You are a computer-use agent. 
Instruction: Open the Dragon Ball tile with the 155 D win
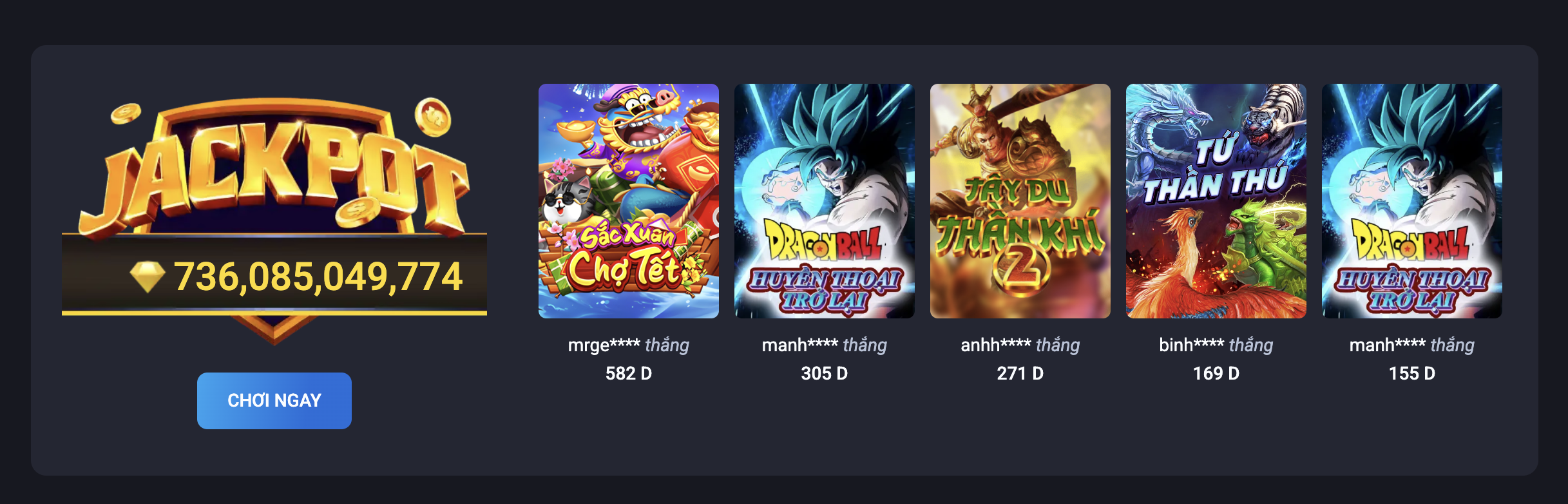click(x=1411, y=200)
